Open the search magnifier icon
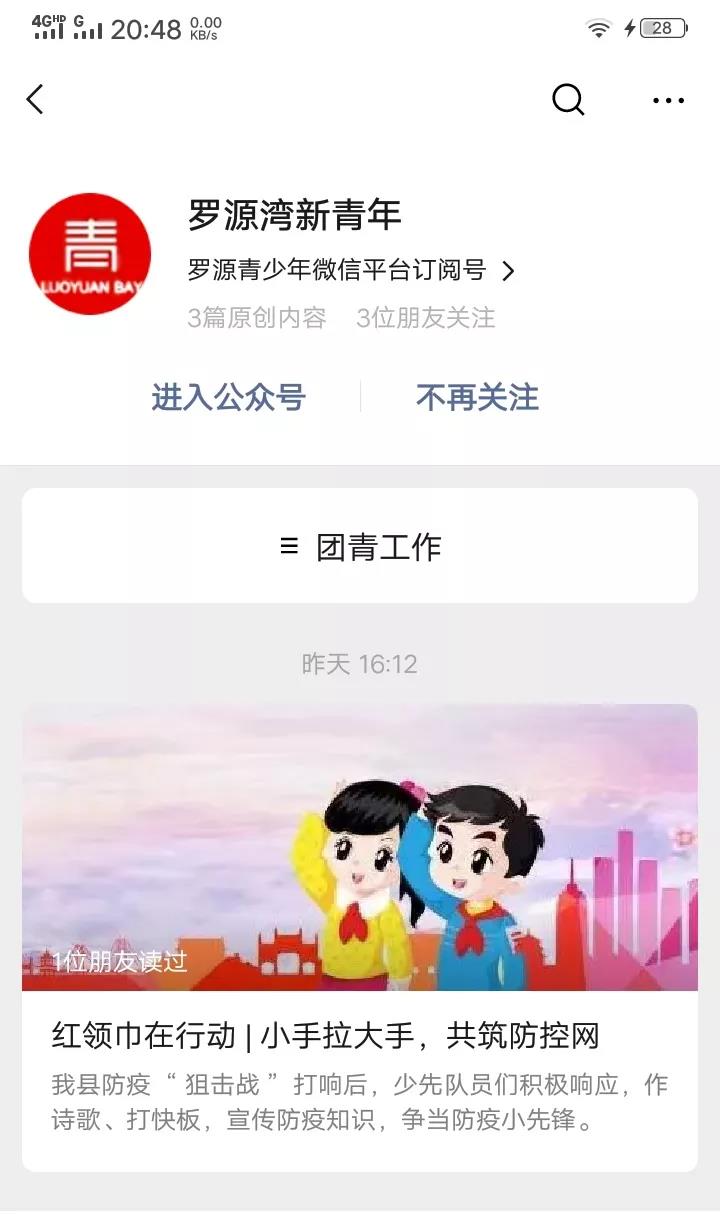Viewport: 720px width, 1214px height. click(568, 99)
